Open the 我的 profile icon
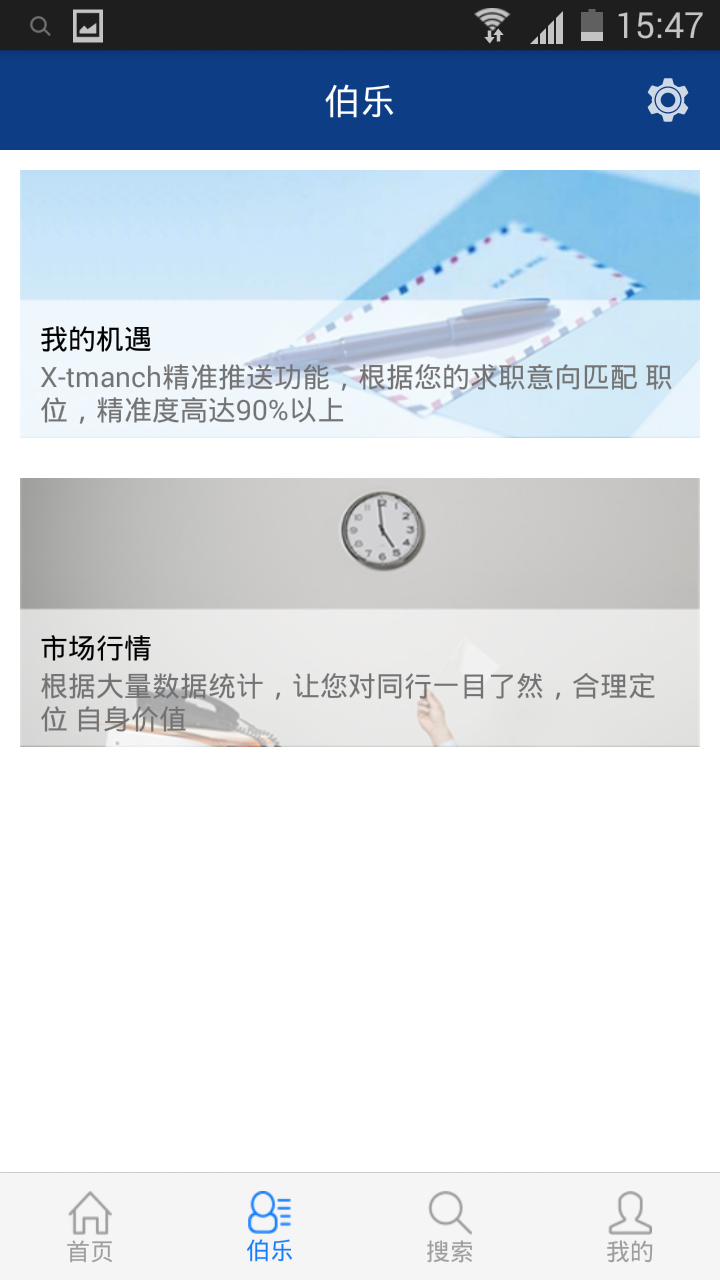This screenshot has height=1280, width=720. coord(629,1212)
